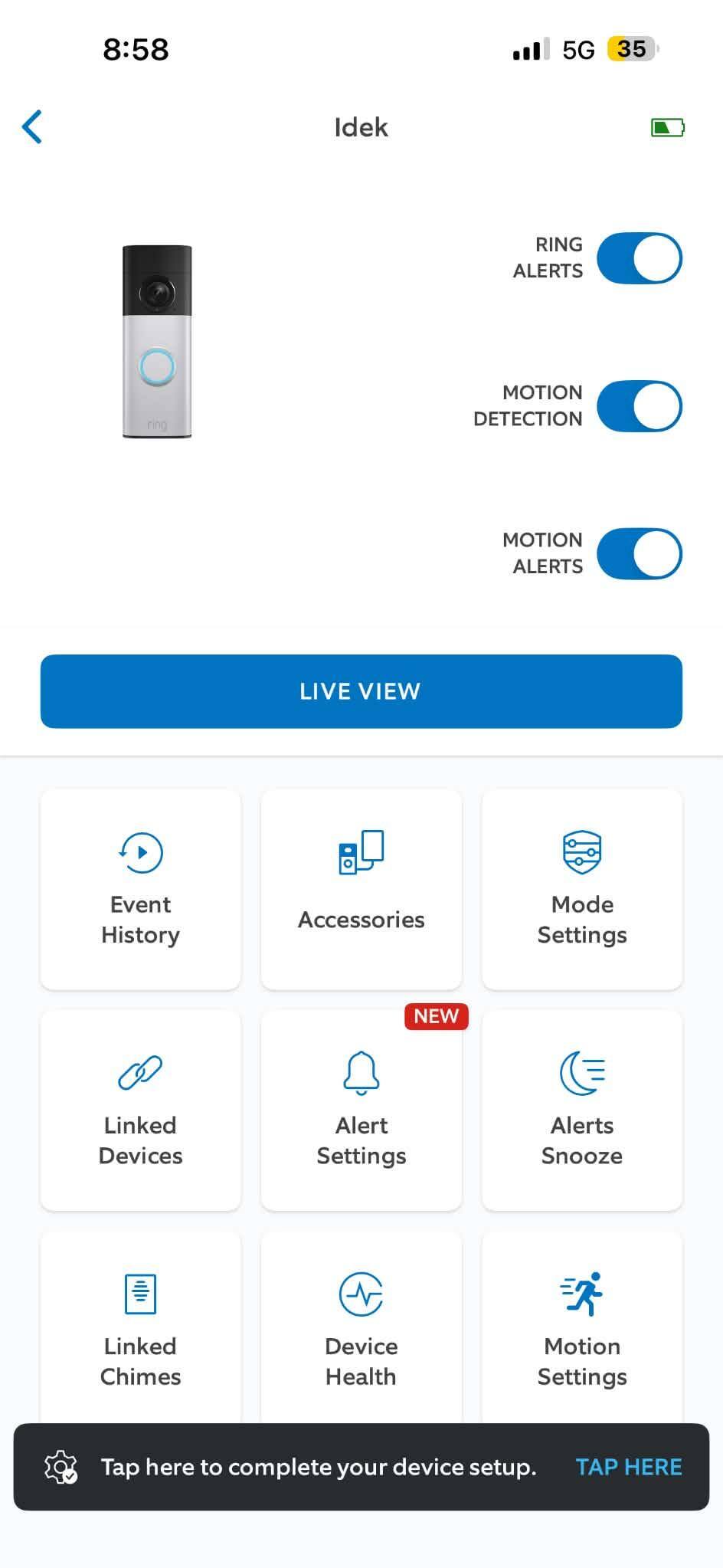723x1568 pixels.
Task: Open the Accessories tile
Action: 361,890
